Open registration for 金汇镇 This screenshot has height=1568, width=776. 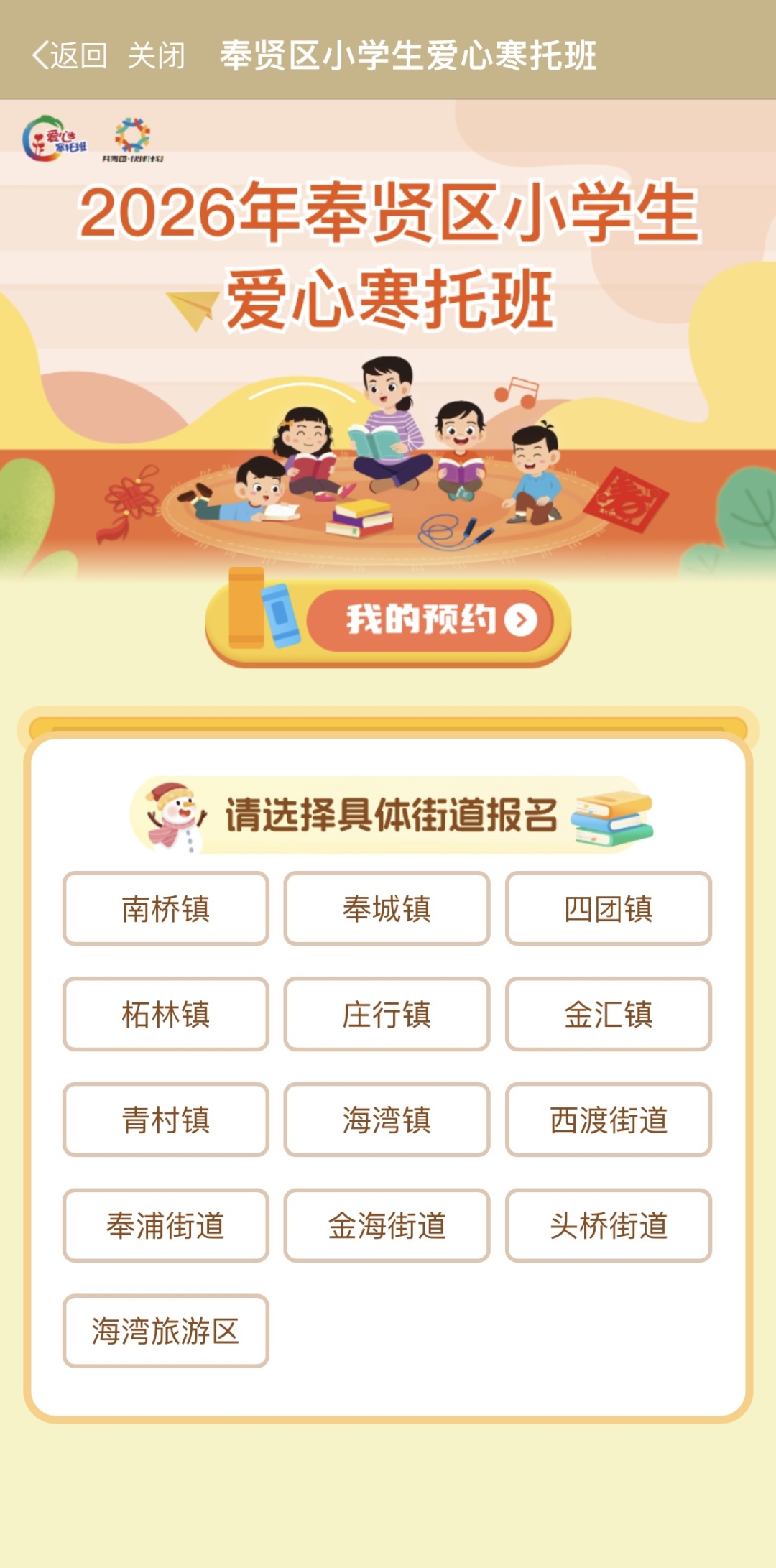pyautogui.click(x=608, y=1015)
